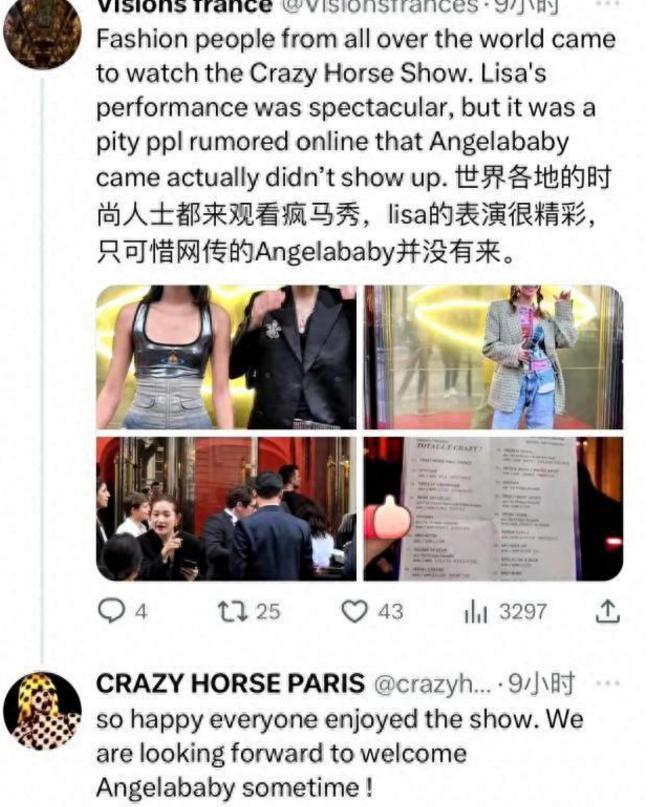Open the overflow menu on Visions France tweet
This screenshot has height=807, width=669.
(607, 6)
